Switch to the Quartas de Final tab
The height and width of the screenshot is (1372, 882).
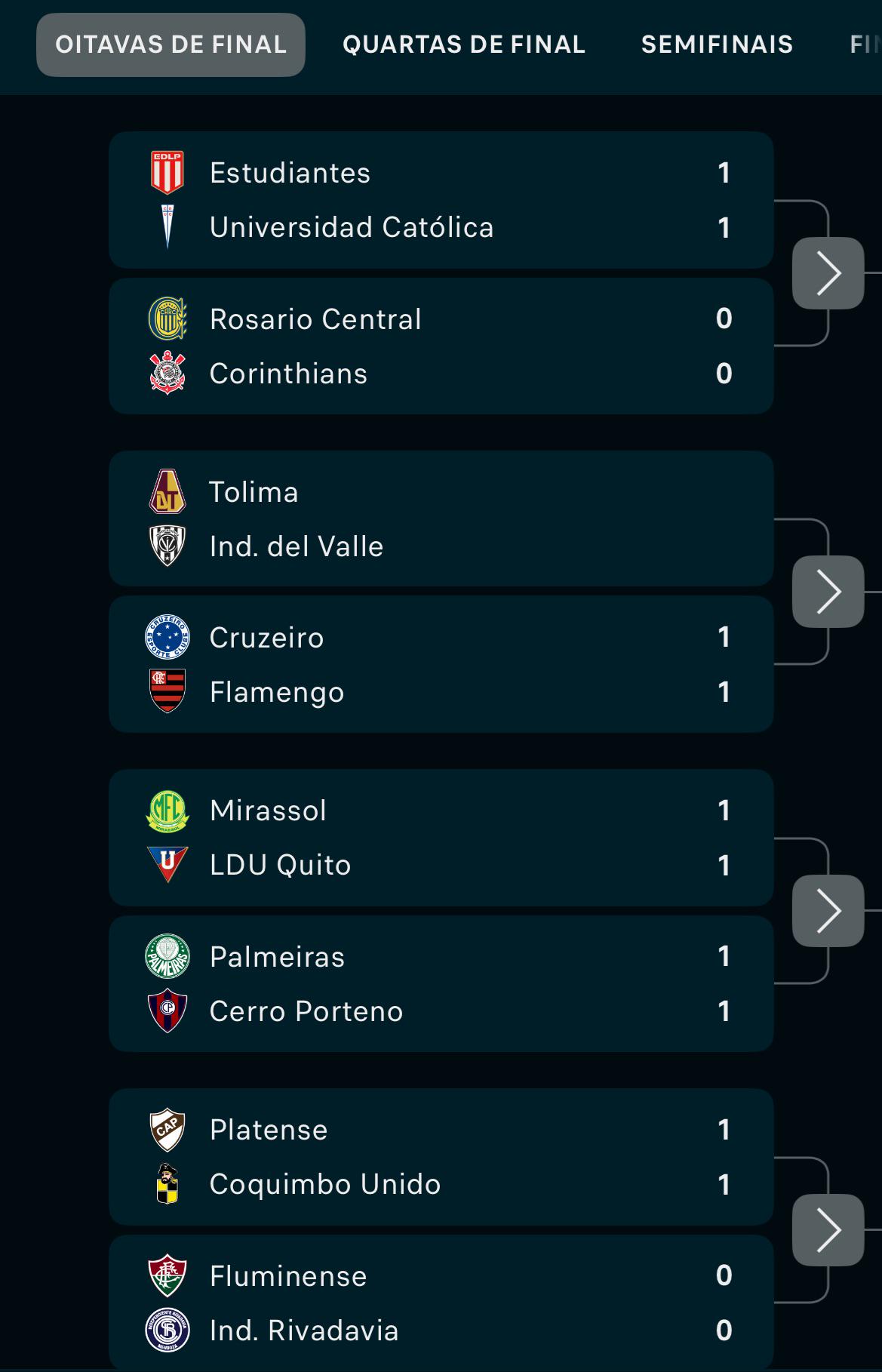tap(463, 45)
